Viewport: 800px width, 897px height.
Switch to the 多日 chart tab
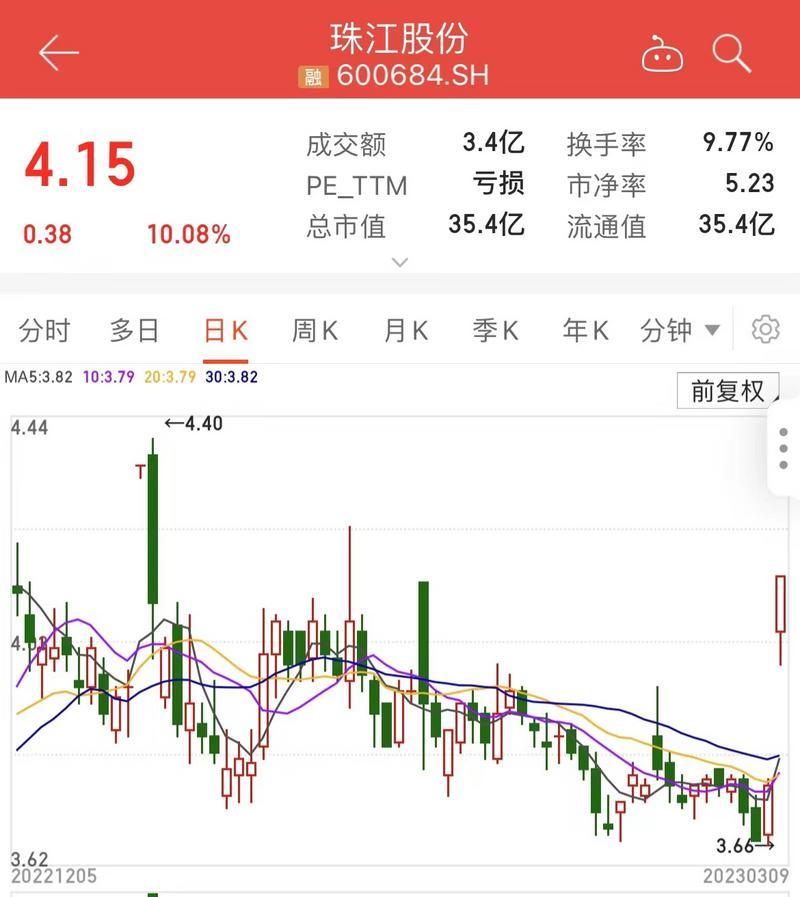click(x=135, y=330)
